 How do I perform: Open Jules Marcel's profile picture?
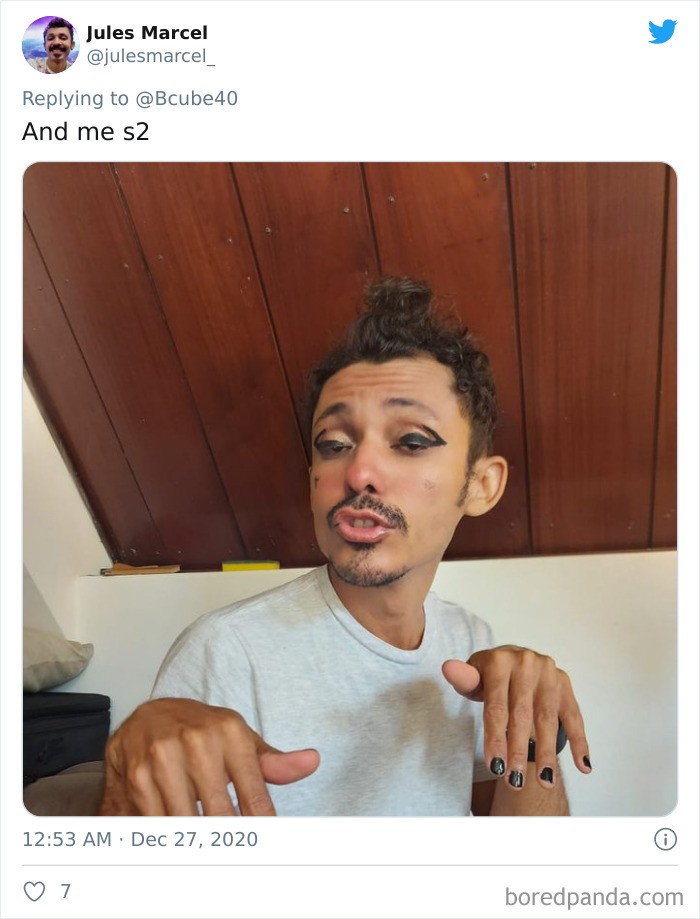[50, 45]
